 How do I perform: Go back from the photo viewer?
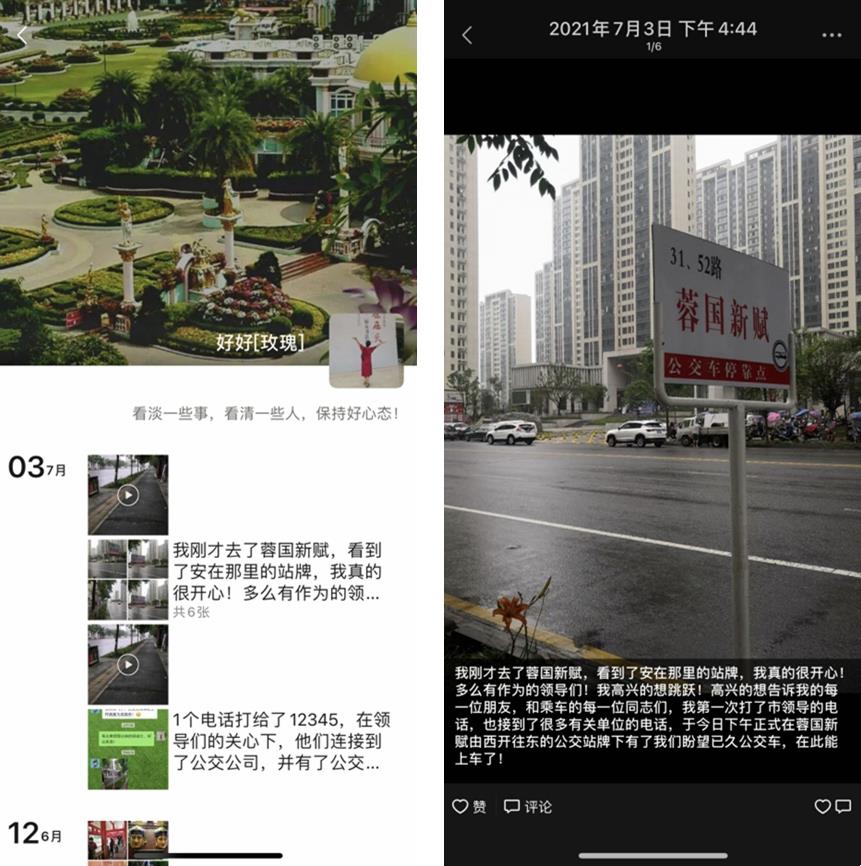pos(467,35)
